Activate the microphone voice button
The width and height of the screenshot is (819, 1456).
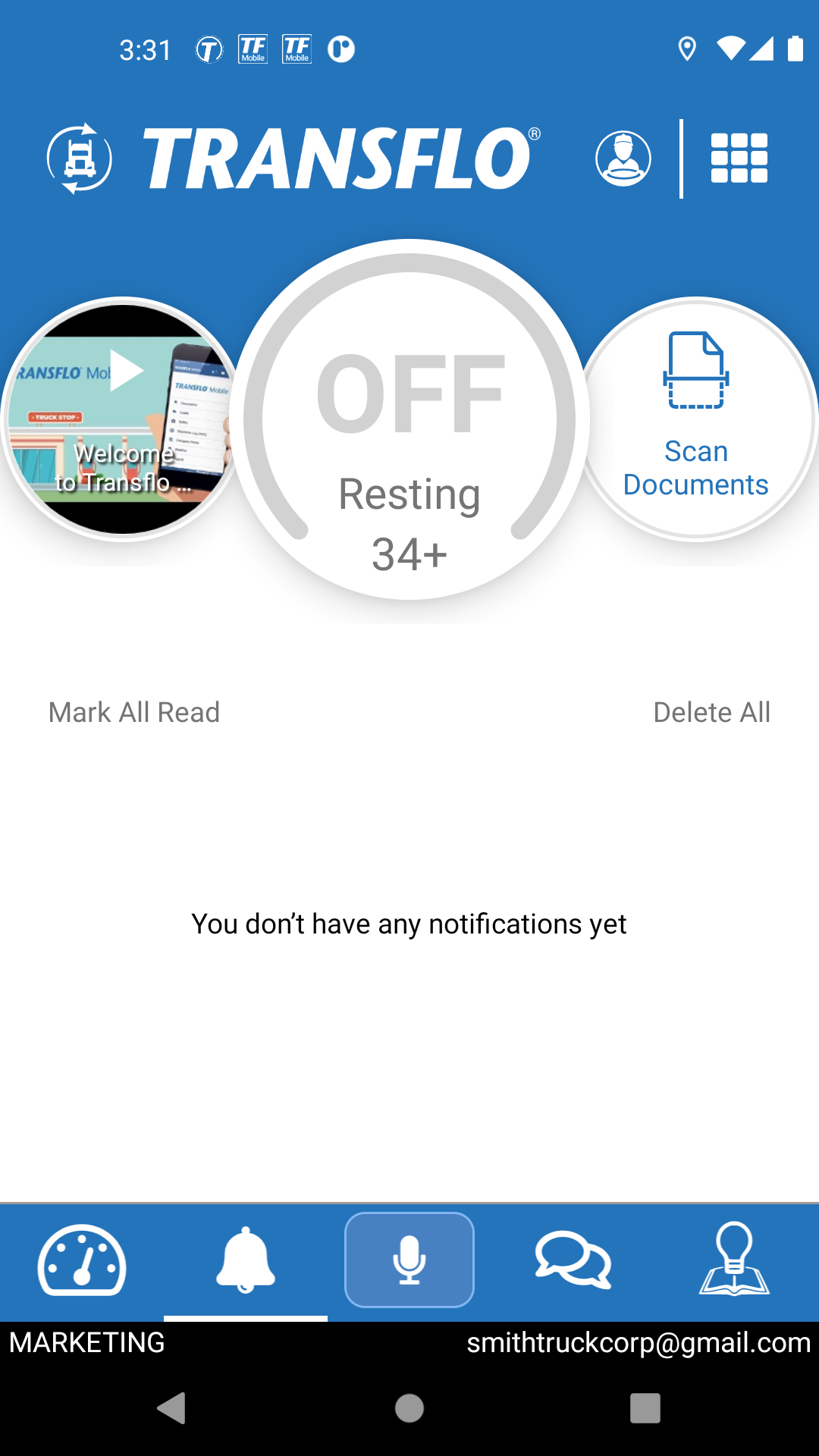point(409,1260)
